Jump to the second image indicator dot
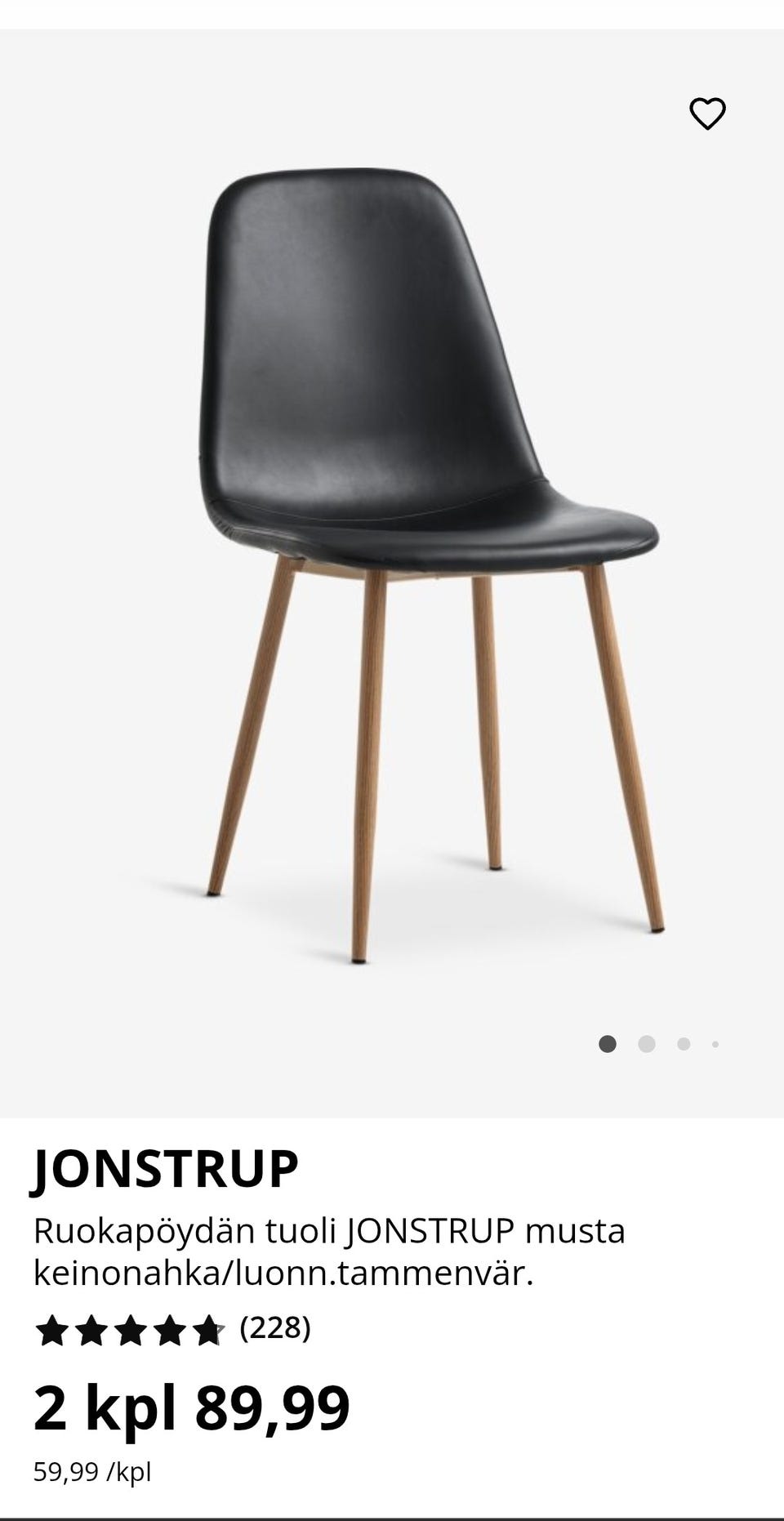Image resolution: width=784 pixels, height=1521 pixels. [647, 1044]
